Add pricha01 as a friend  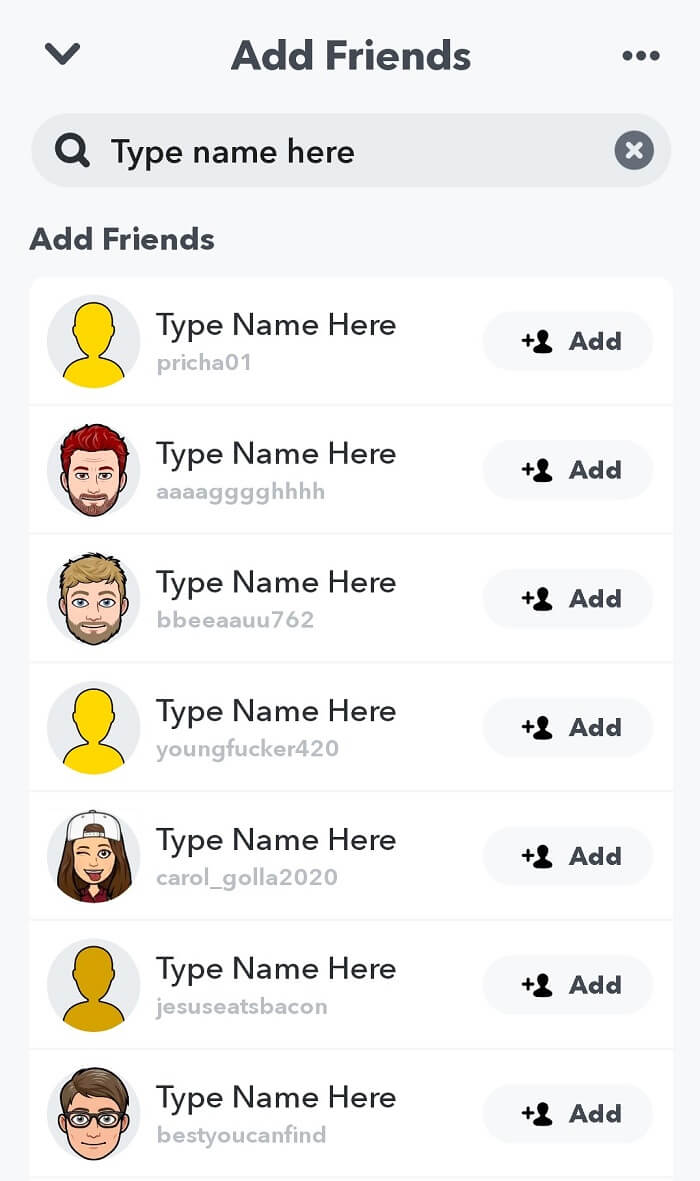coord(568,341)
